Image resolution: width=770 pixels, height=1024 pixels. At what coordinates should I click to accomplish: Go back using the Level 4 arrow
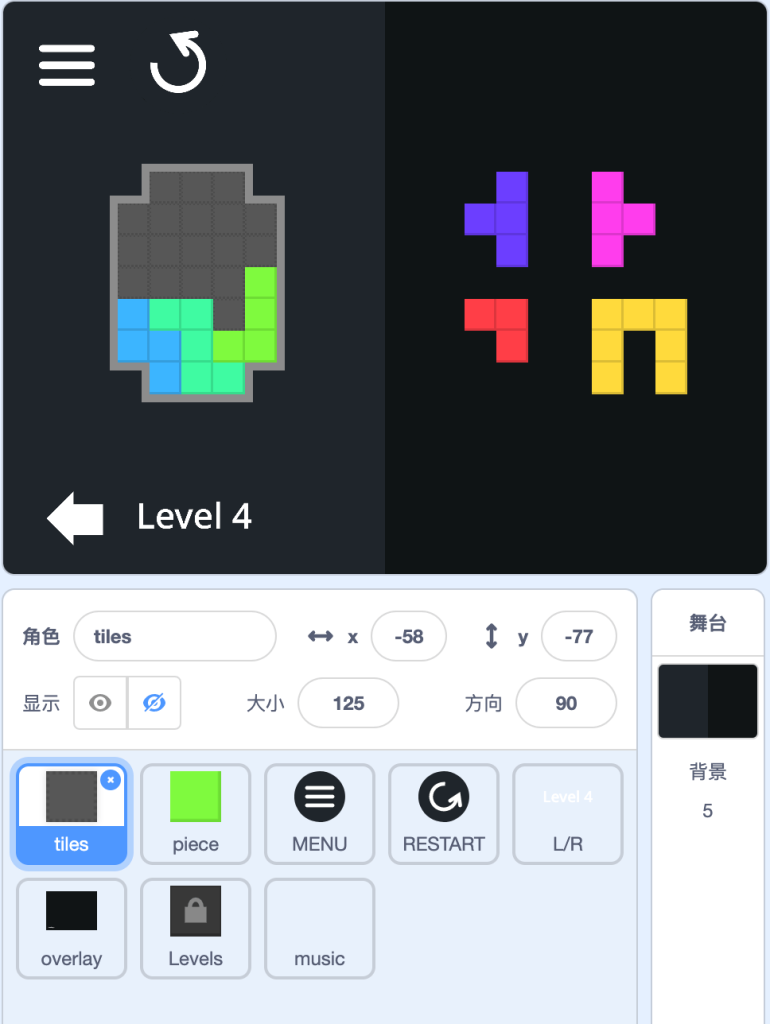[x=76, y=518]
